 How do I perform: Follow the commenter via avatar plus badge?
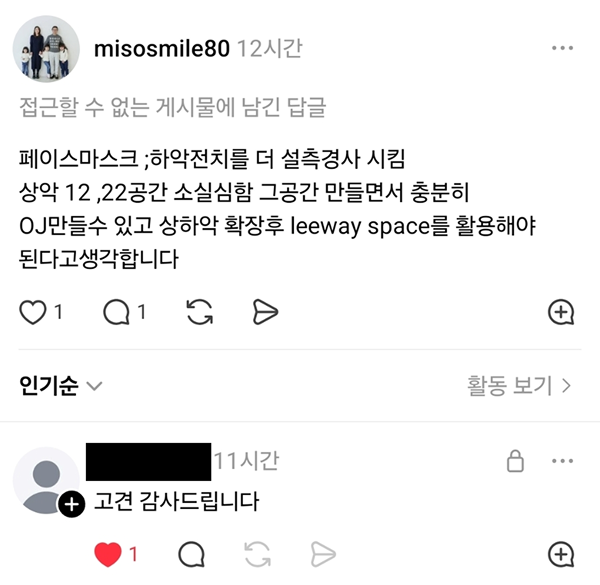point(71,505)
